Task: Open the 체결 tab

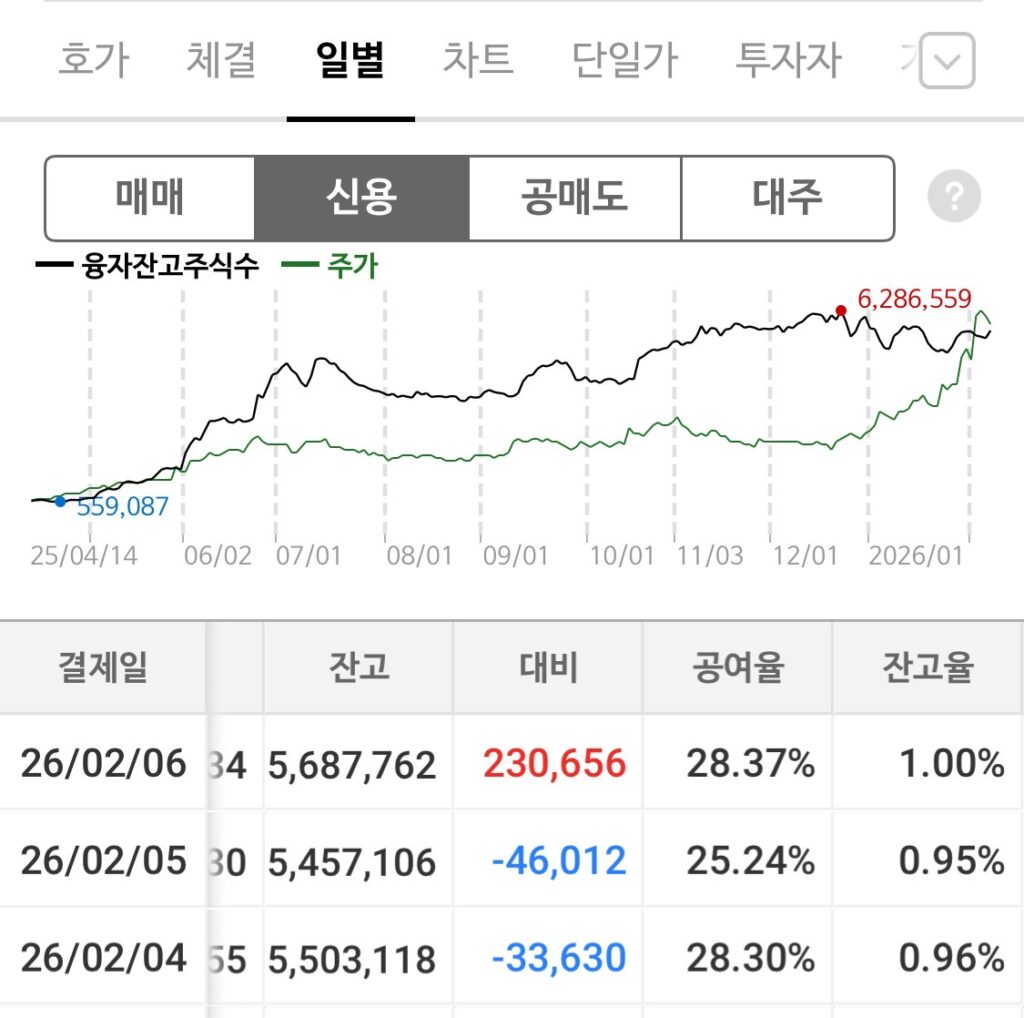Action: (x=221, y=60)
